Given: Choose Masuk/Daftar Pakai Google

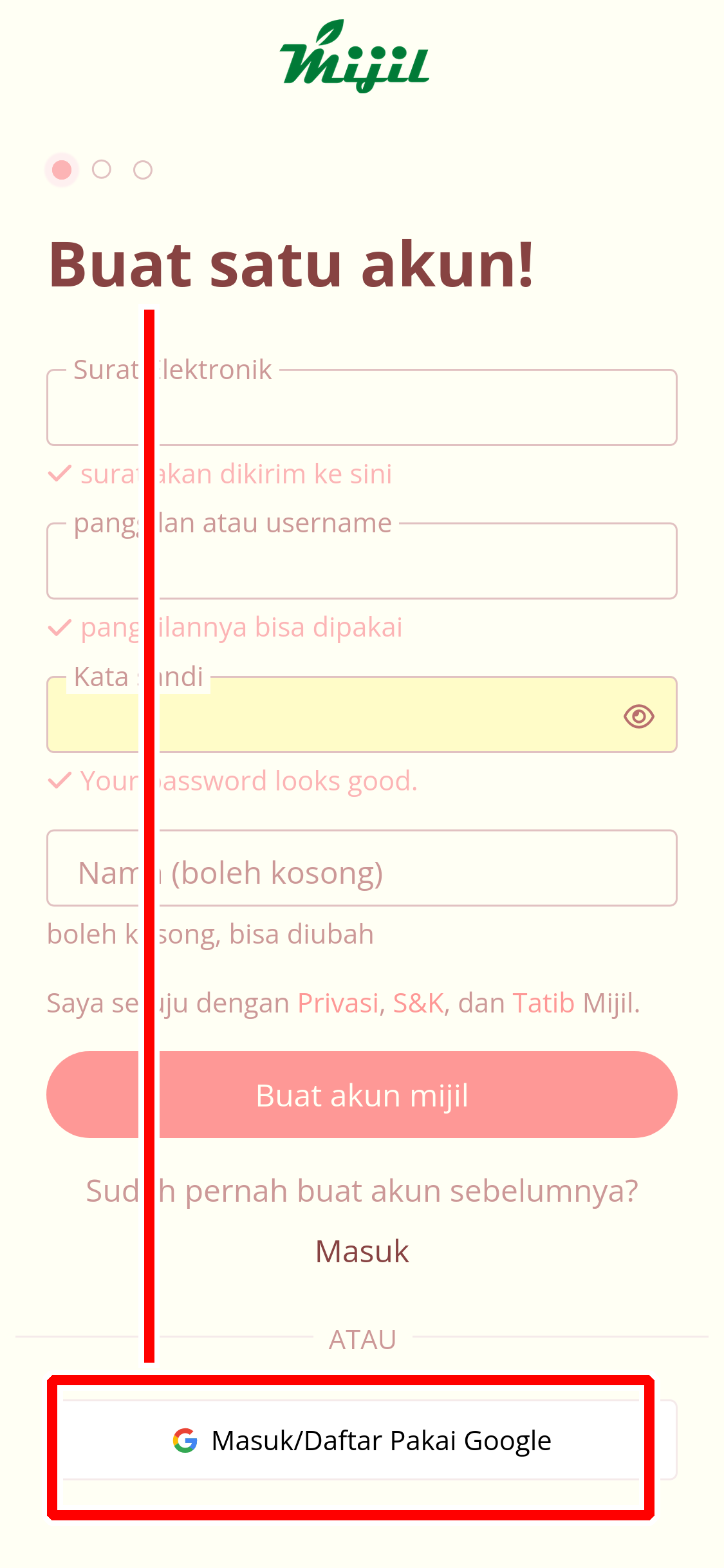Looking at the screenshot, I should click(x=362, y=1441).
